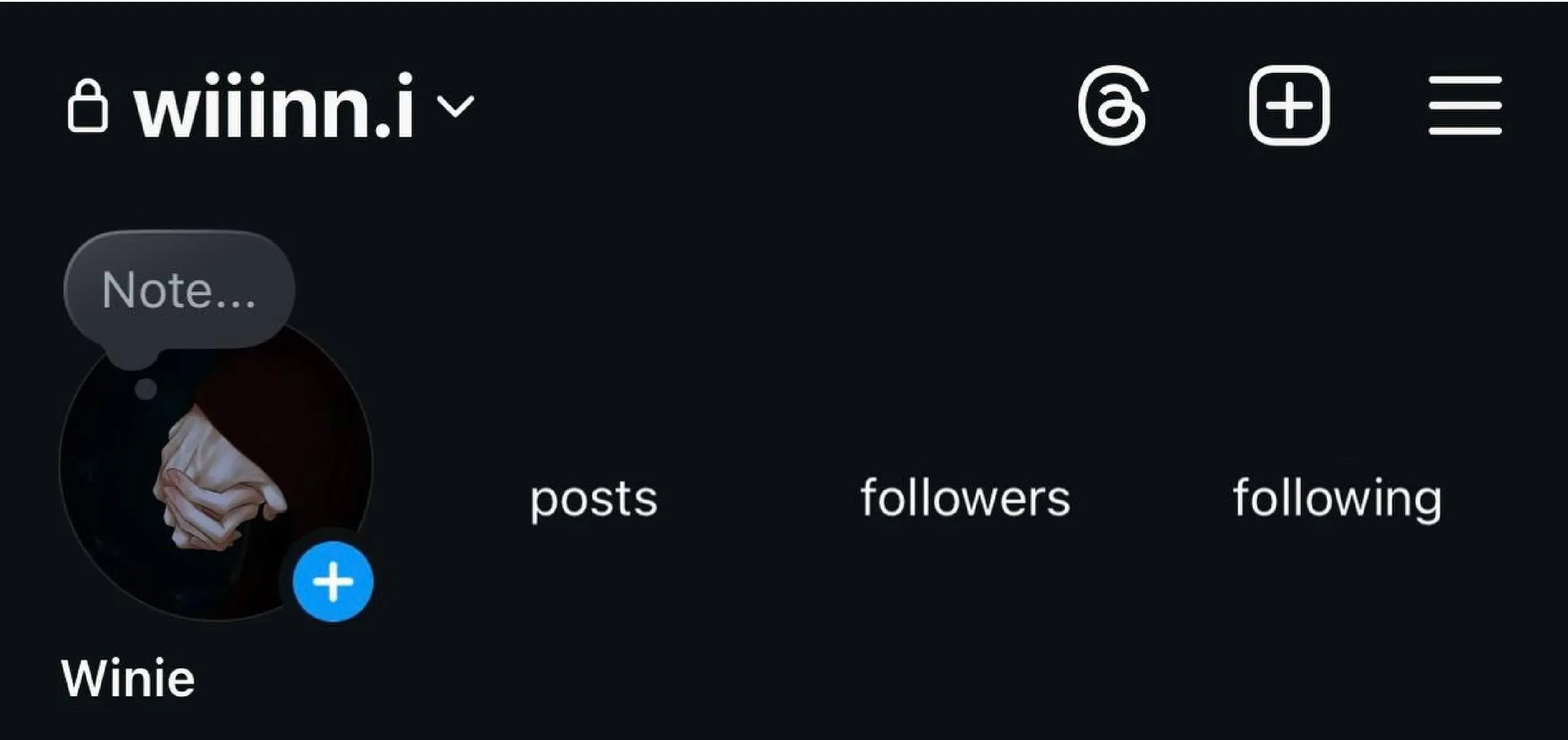Open the wiiinn.i account switcher dropdown
This screenshot has height=740, width=1568.
point(455,107)
